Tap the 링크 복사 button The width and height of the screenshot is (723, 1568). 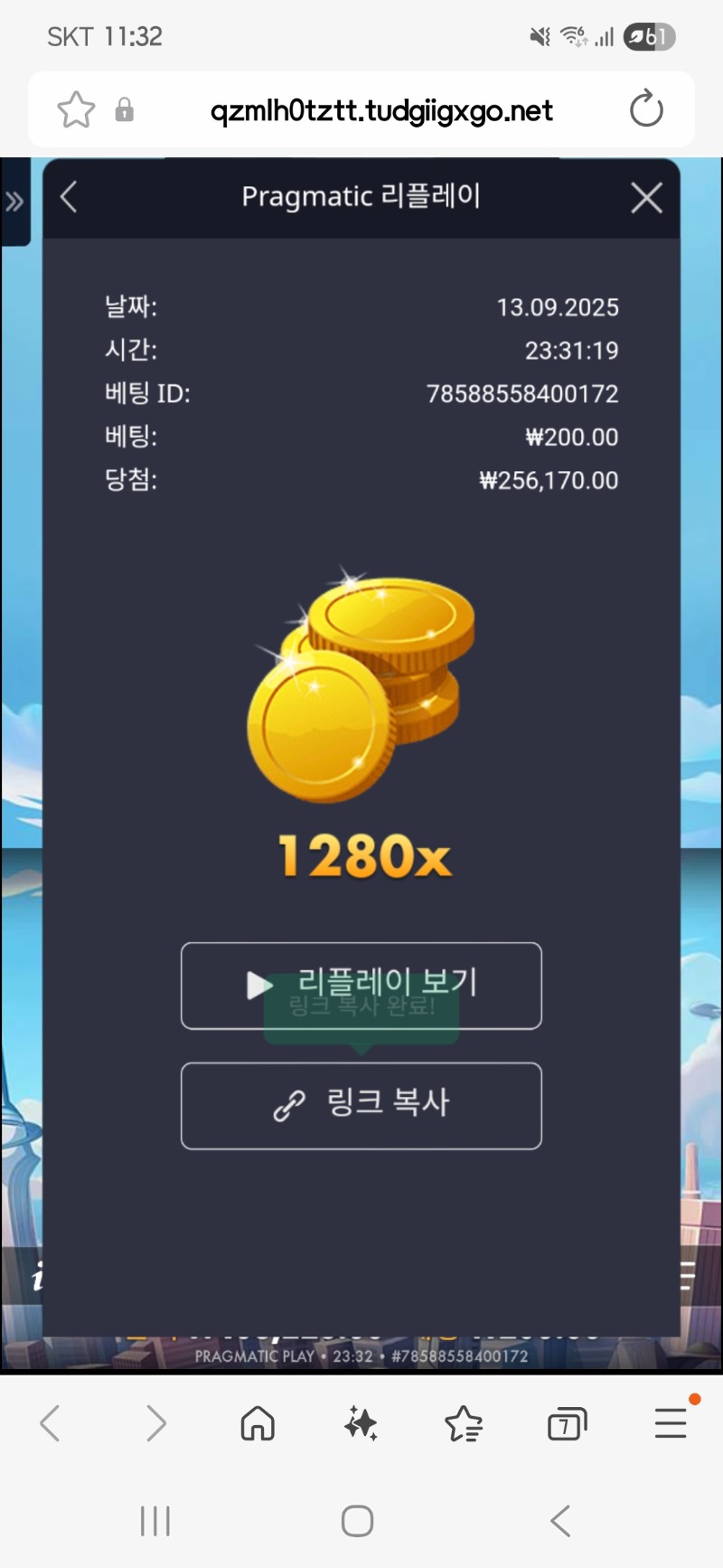coord(361,1106)
